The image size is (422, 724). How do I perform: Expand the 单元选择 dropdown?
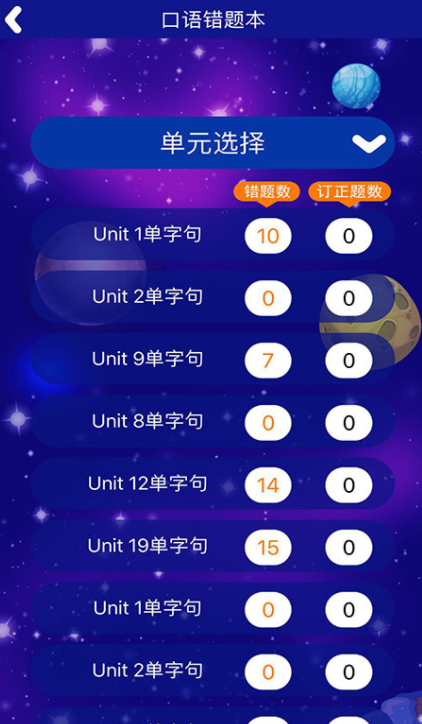coord(212,143)
